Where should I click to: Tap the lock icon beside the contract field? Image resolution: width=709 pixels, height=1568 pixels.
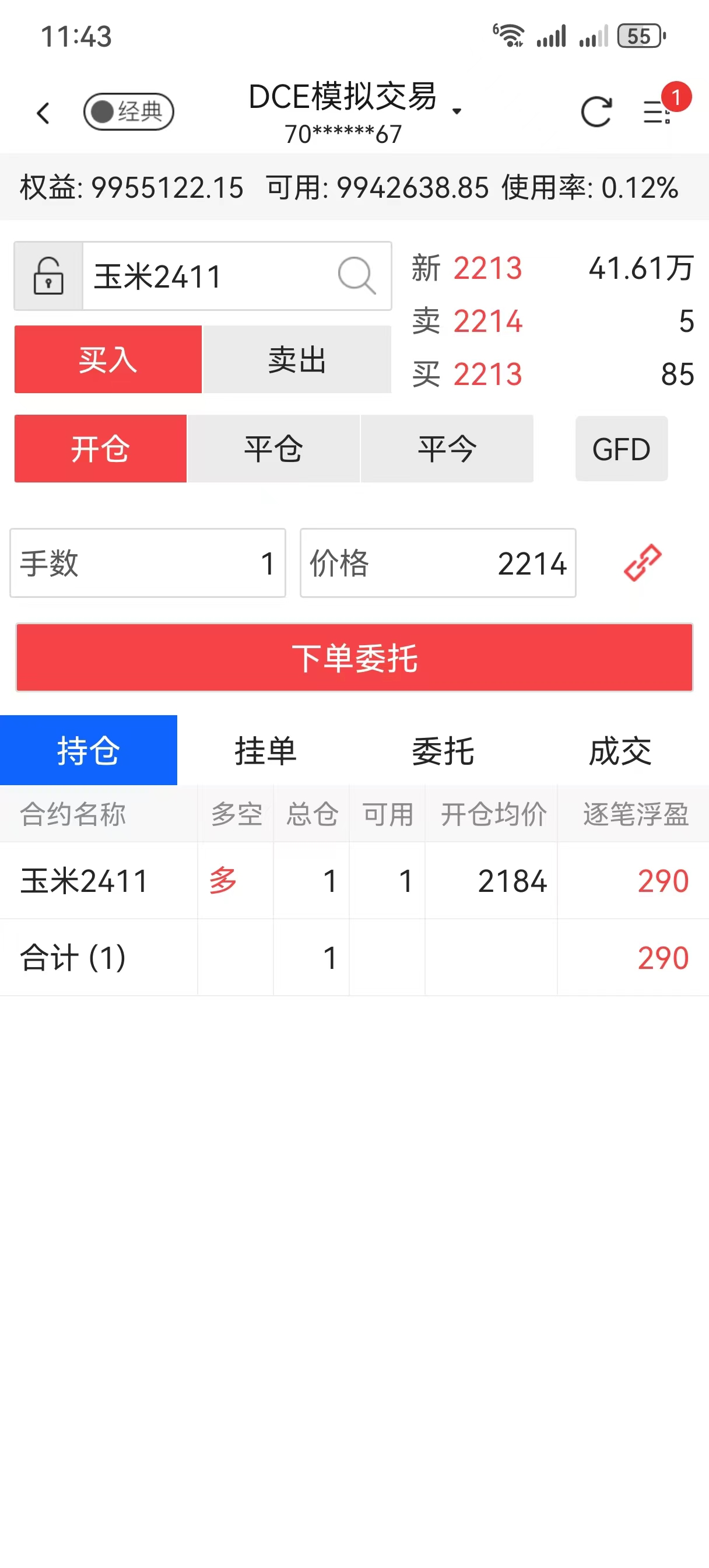click(x=49, y=276)
